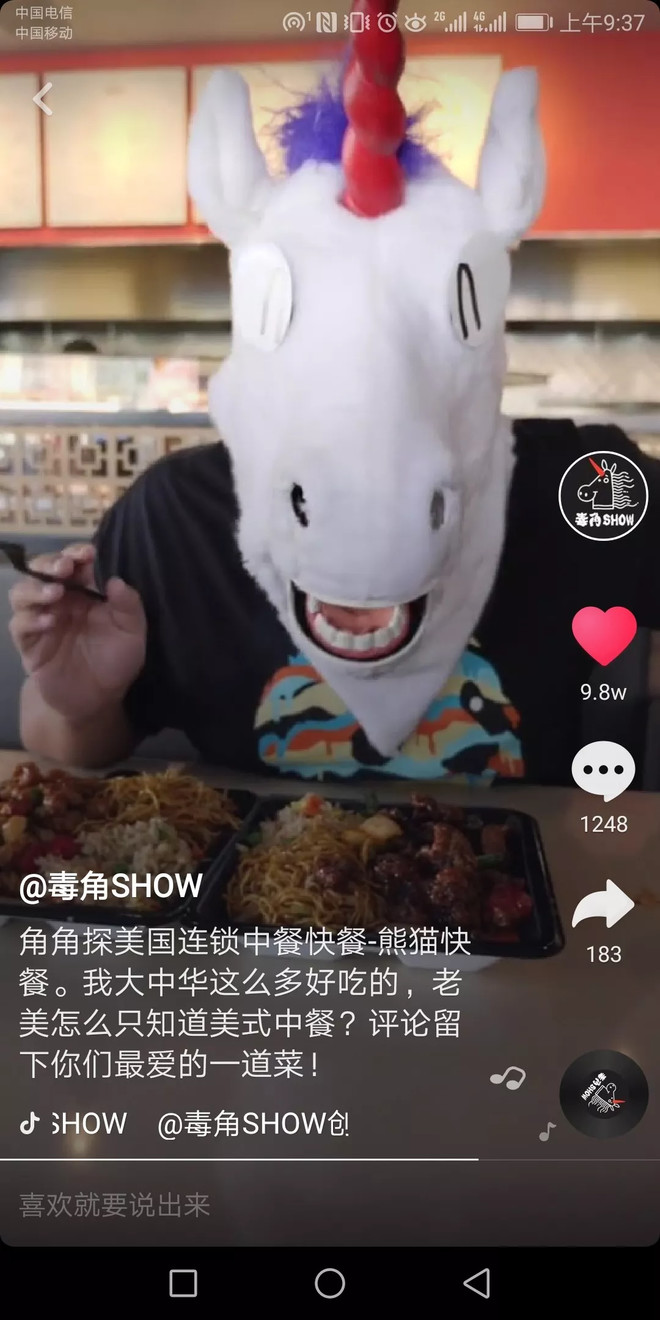
Task: Go back using the top-left arrow
Action: [42, 98]
